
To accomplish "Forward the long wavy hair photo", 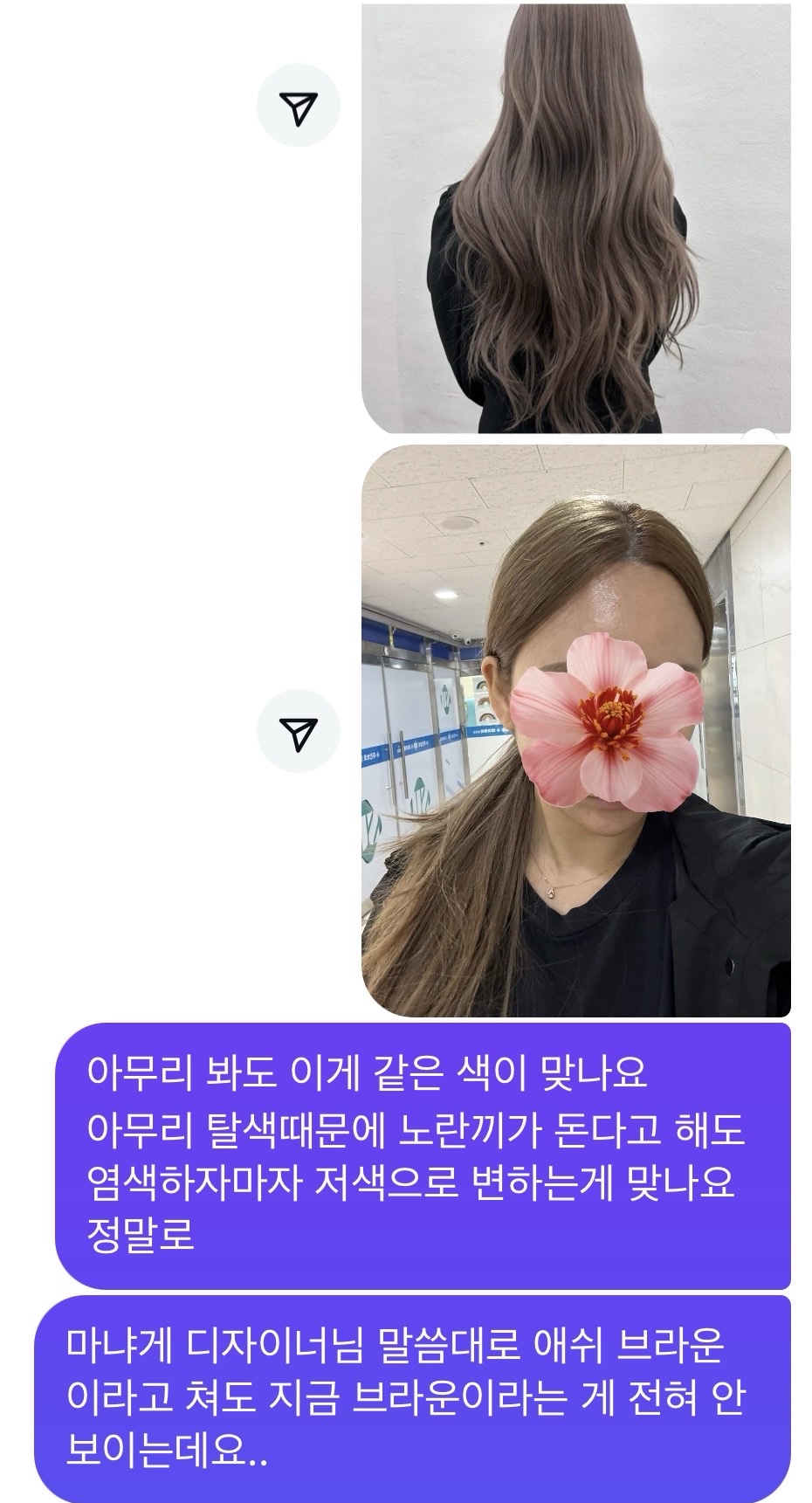I will tap(298, 107).
